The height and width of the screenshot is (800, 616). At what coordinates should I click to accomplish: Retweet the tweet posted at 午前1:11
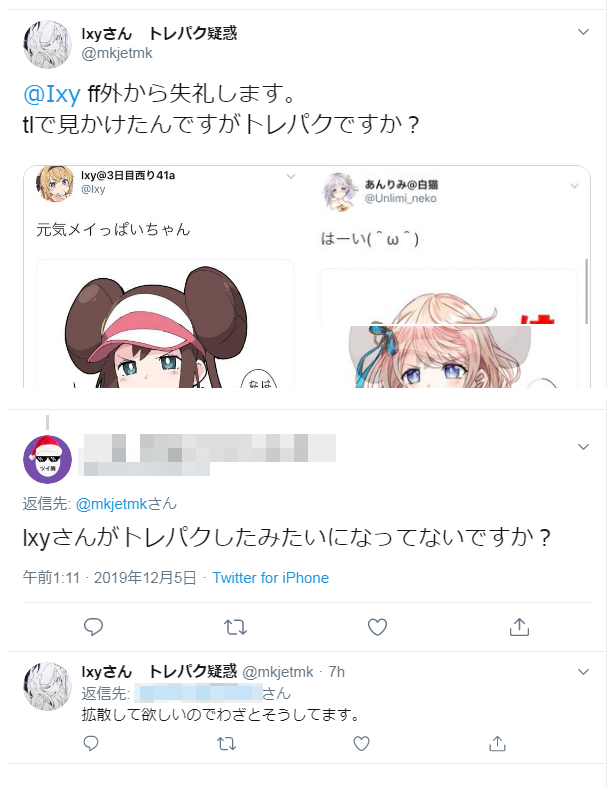[235, 628]
